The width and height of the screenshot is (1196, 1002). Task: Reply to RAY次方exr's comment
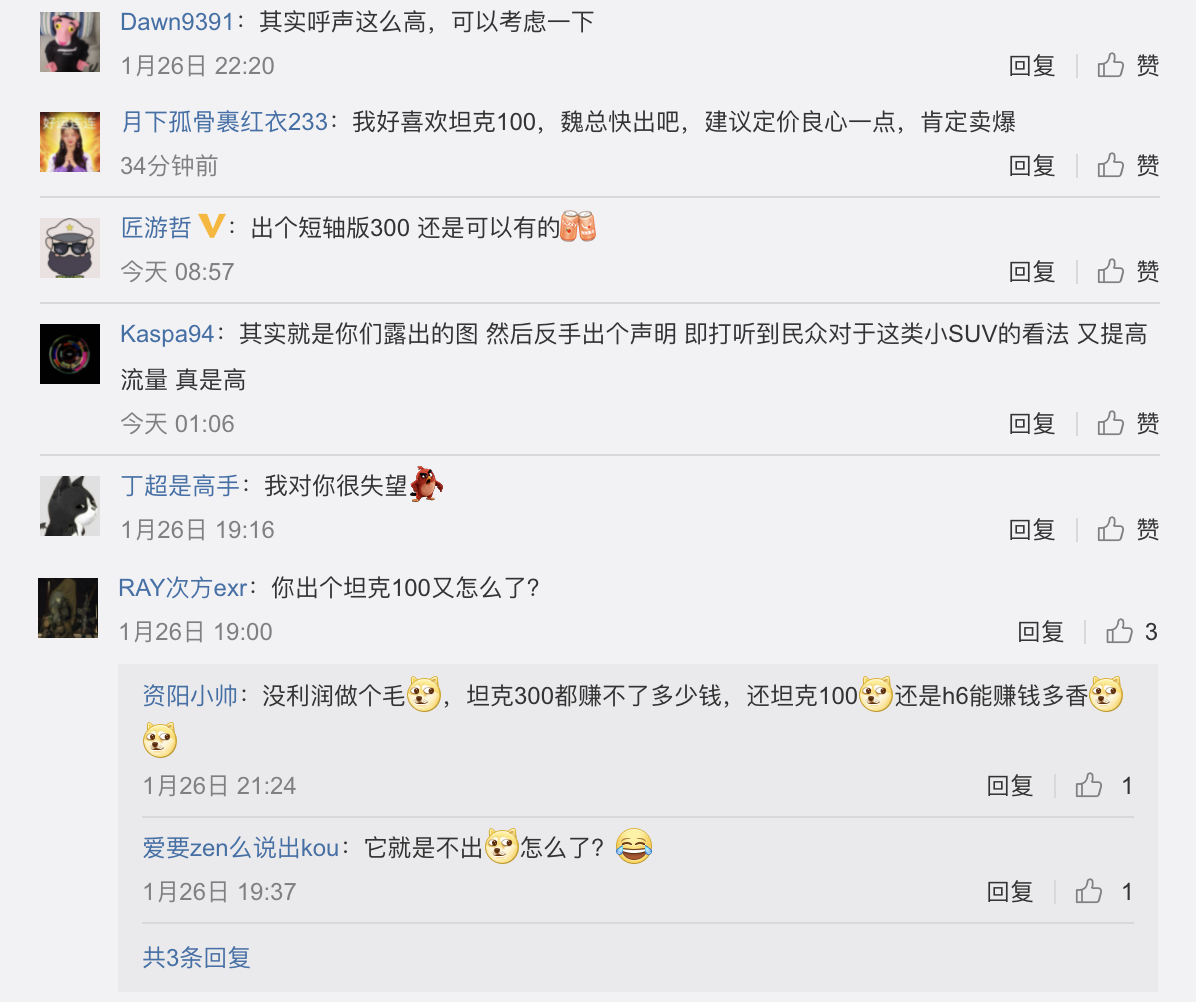[1040, 632]
